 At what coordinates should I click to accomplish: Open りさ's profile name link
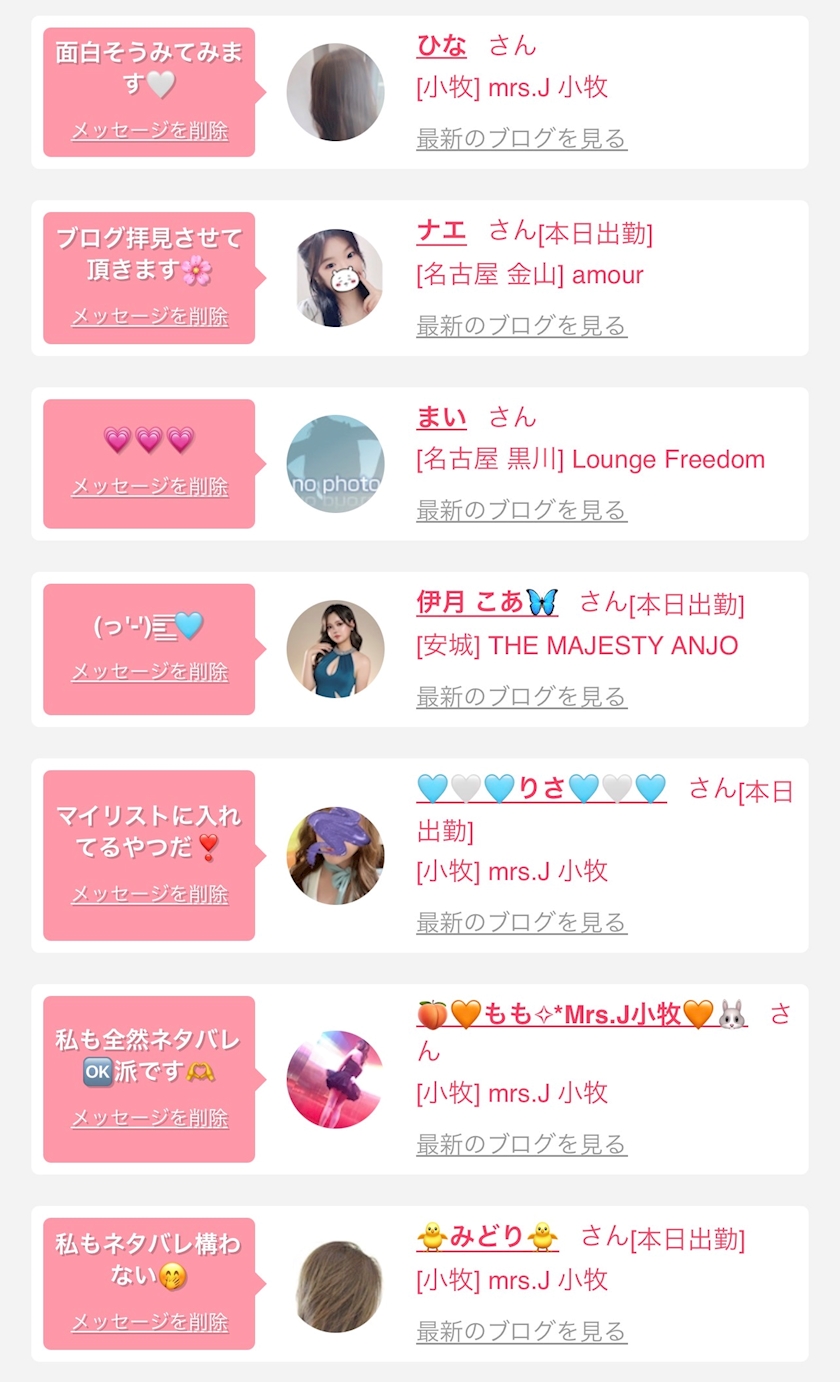[x=541, y=789]
